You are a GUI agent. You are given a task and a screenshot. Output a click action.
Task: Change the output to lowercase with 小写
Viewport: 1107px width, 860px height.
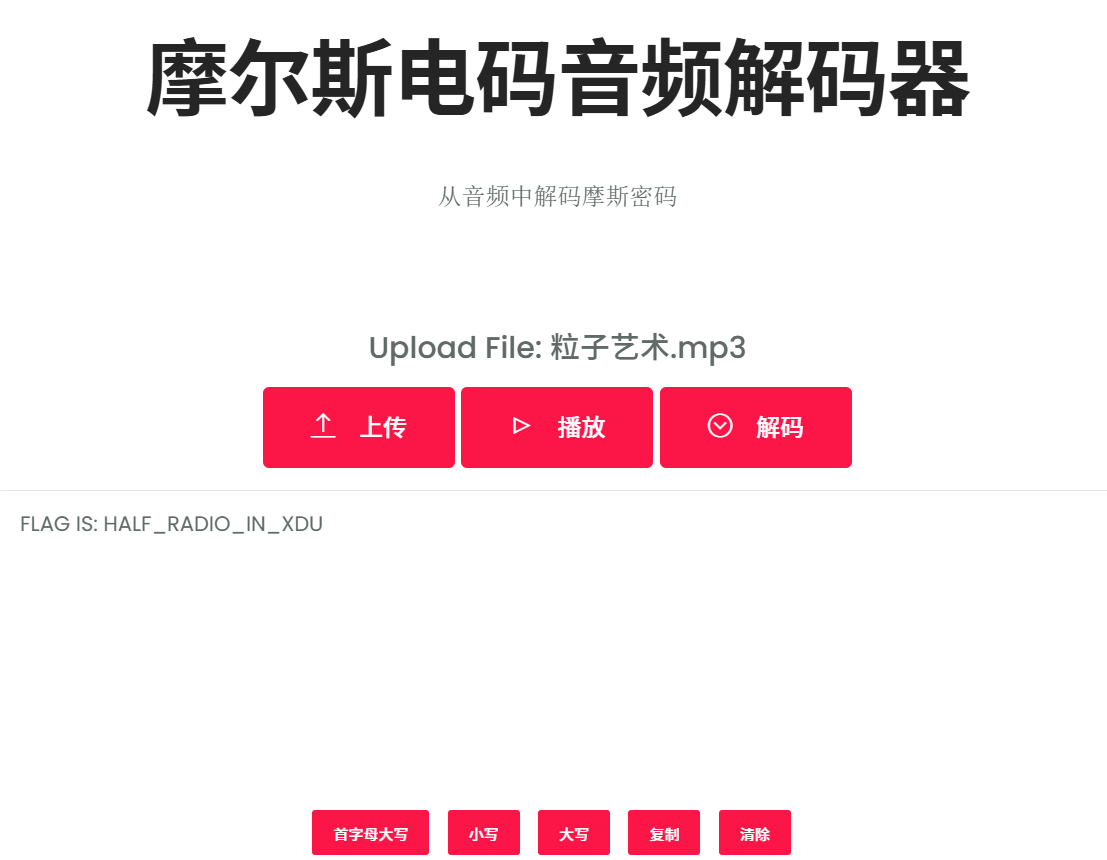pos(483,833)
